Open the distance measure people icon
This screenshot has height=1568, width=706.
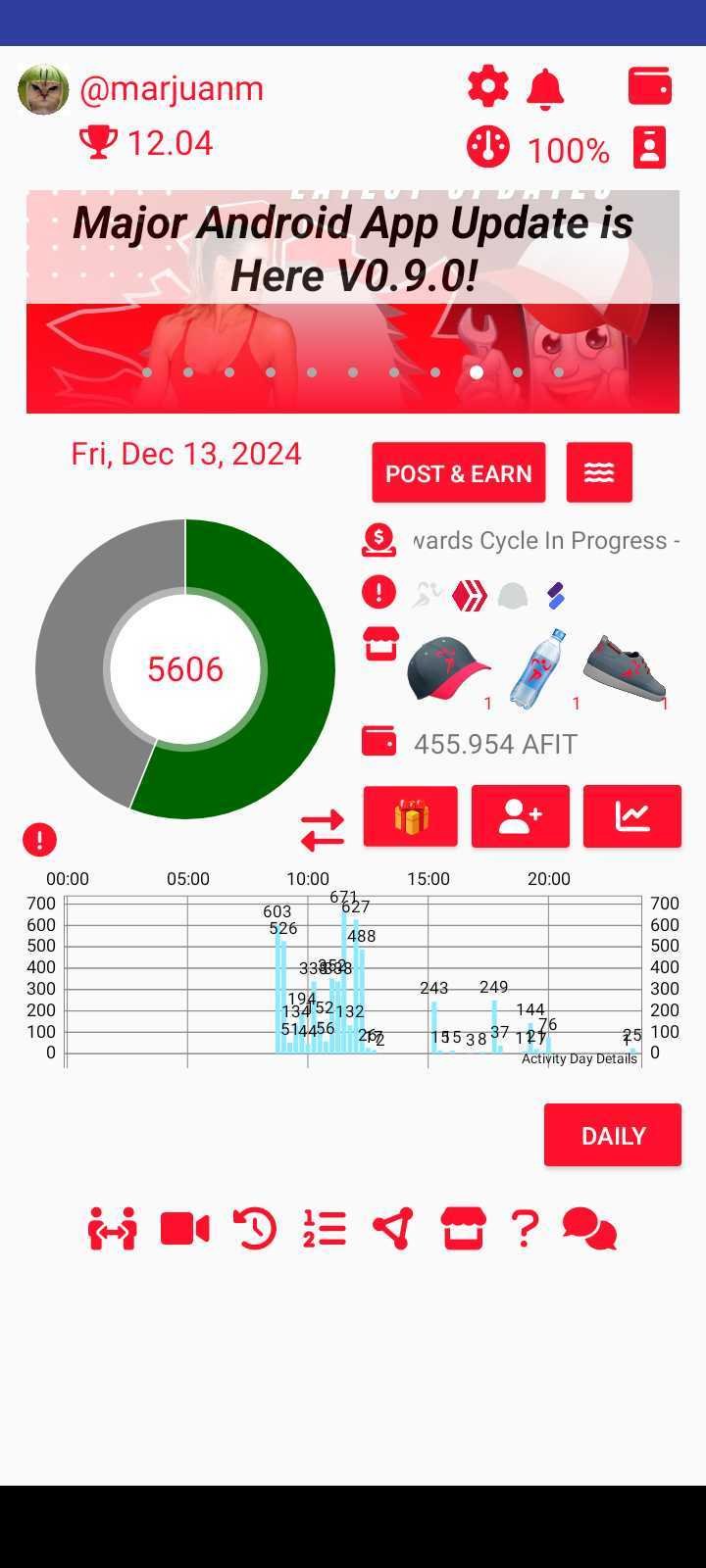(x=112, y=1229)
